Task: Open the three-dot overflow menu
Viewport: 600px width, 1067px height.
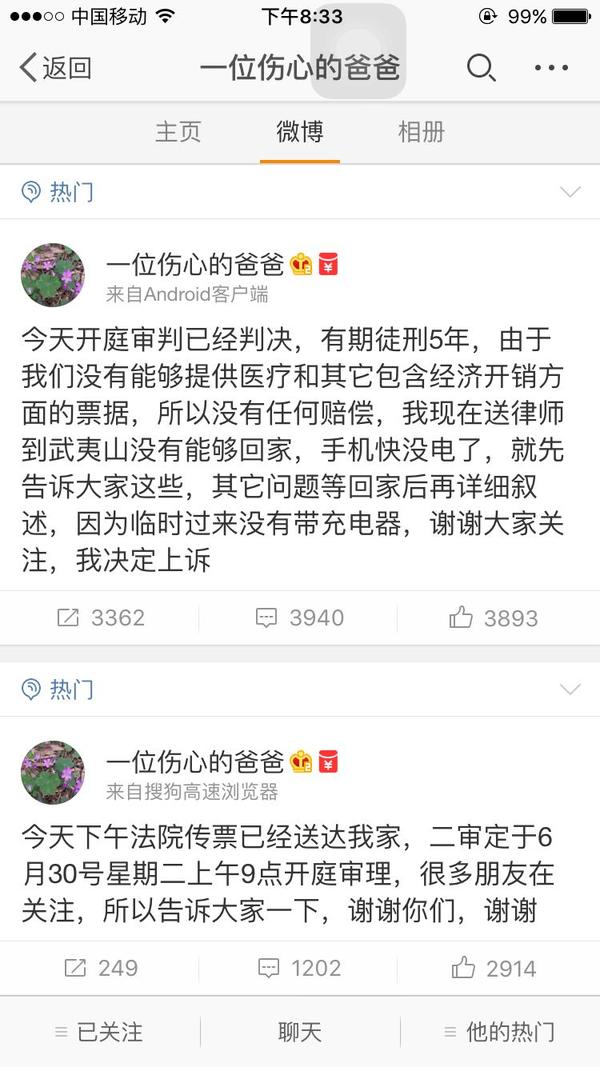Action: point(551,68)
